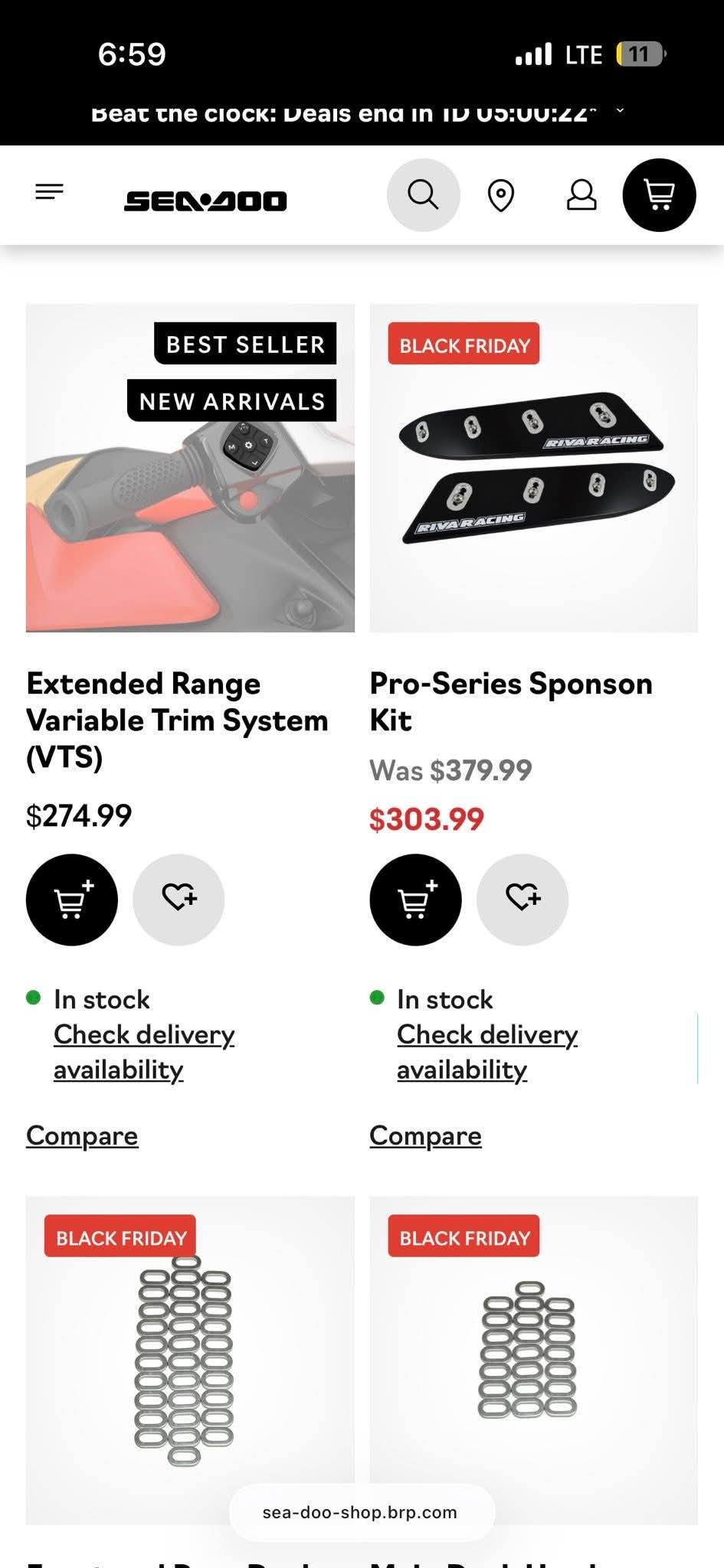
Task: Expand the deals countdown banner chevron
Action: (x=621, y=111)
